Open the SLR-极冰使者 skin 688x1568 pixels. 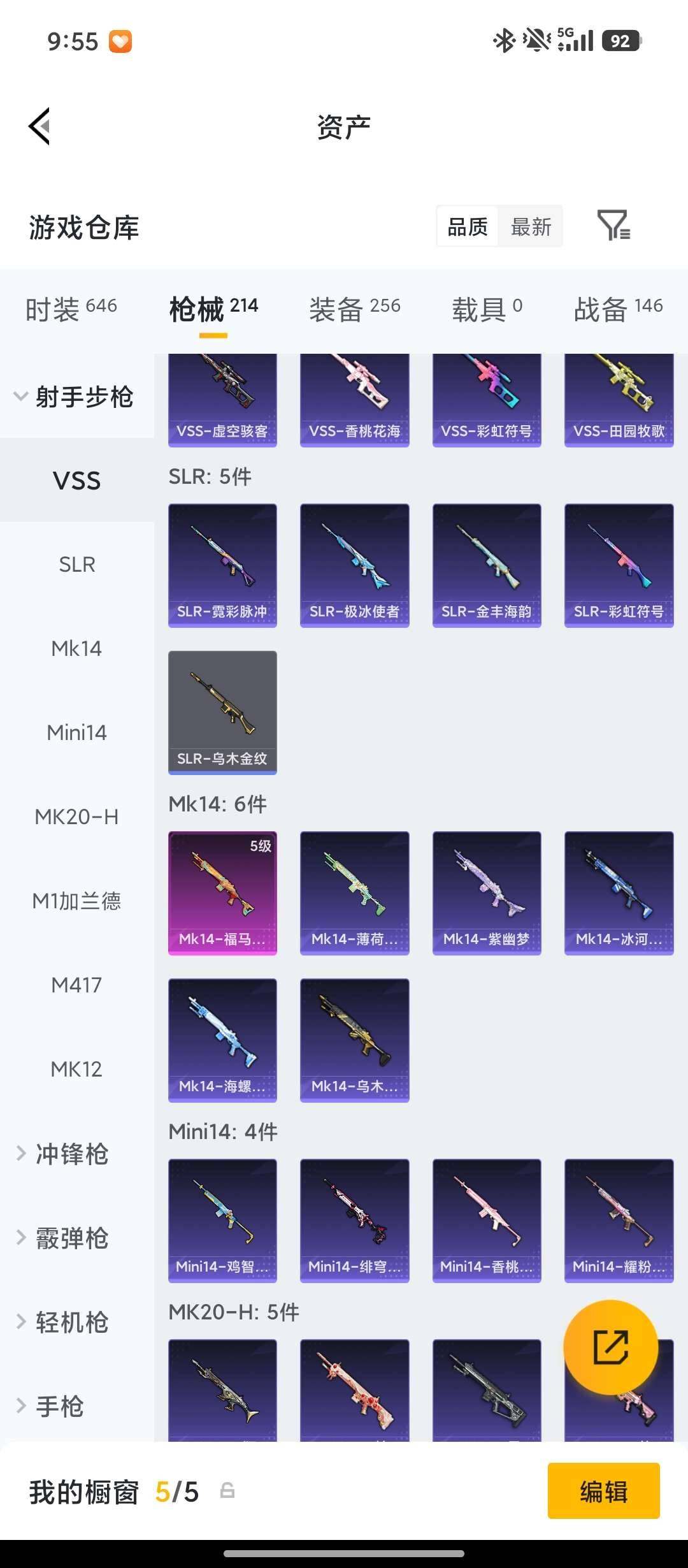pyautogui.click(x=354, y=565)
